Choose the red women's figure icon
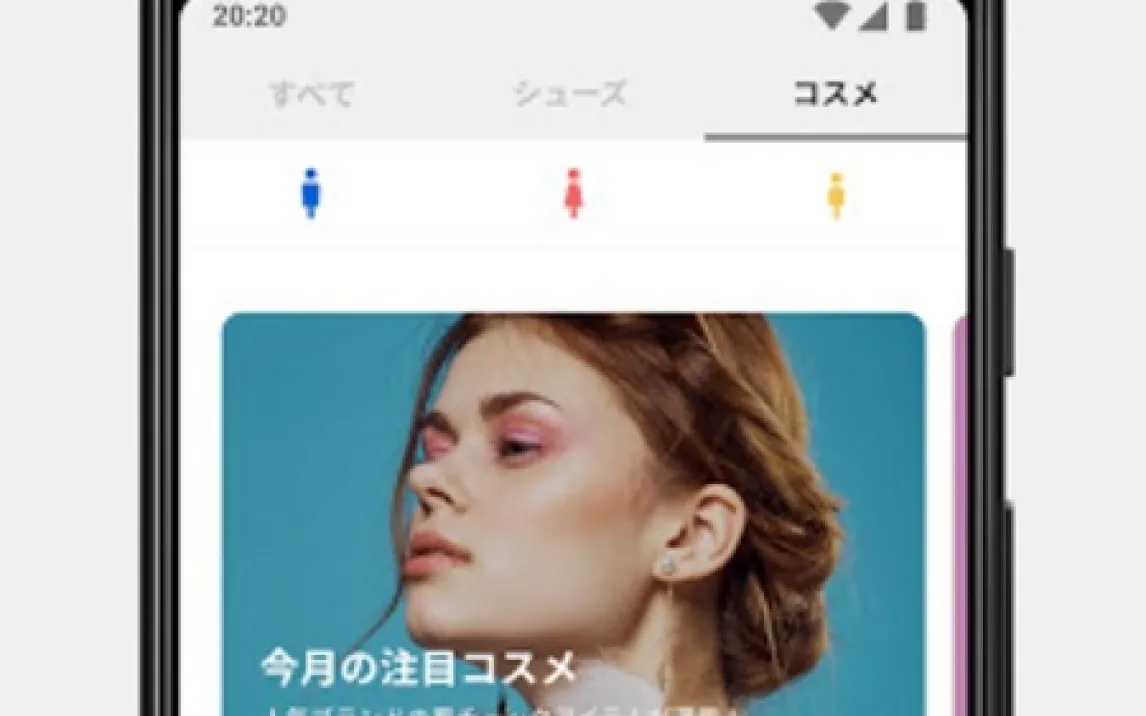Viewport: 1146px width, 716px height. tap(574, 193)
